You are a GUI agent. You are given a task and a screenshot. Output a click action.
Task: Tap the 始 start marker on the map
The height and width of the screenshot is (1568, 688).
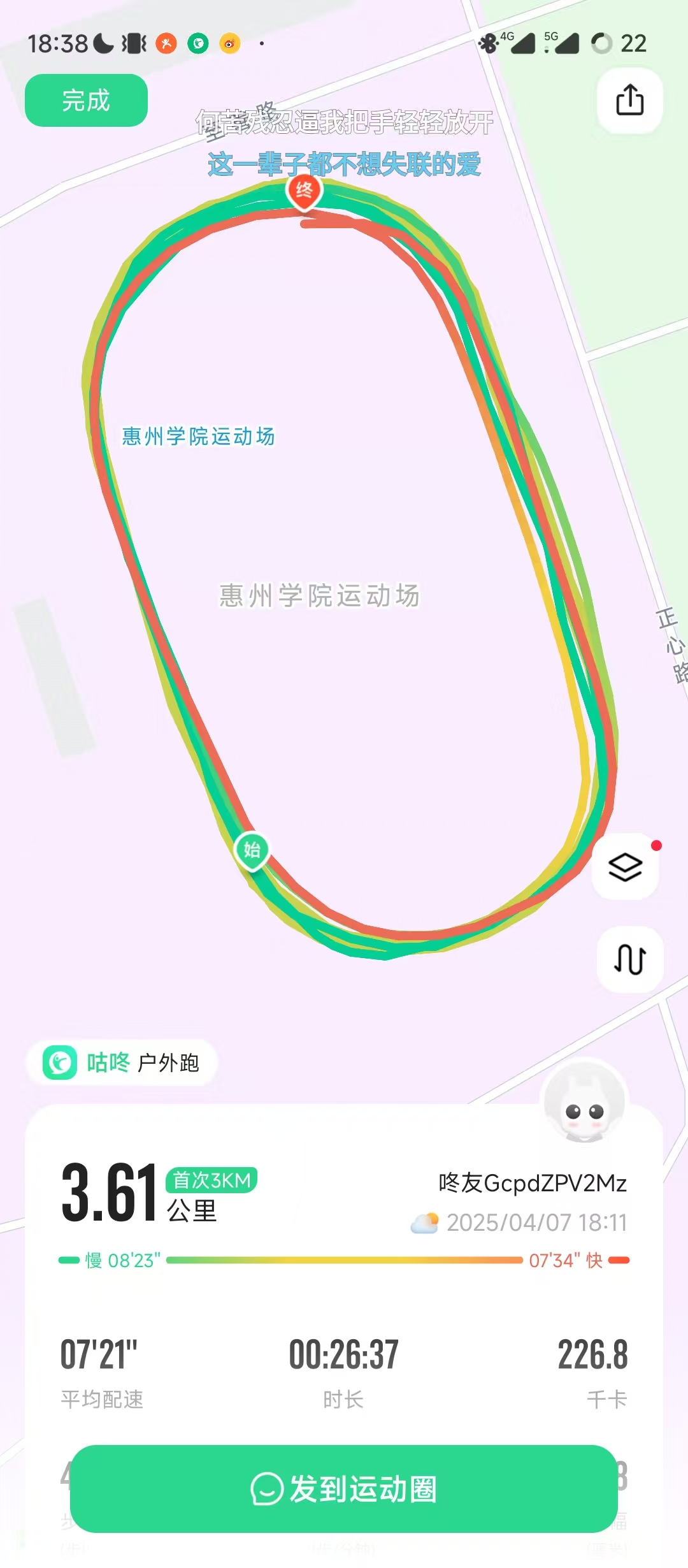[252, 851]
